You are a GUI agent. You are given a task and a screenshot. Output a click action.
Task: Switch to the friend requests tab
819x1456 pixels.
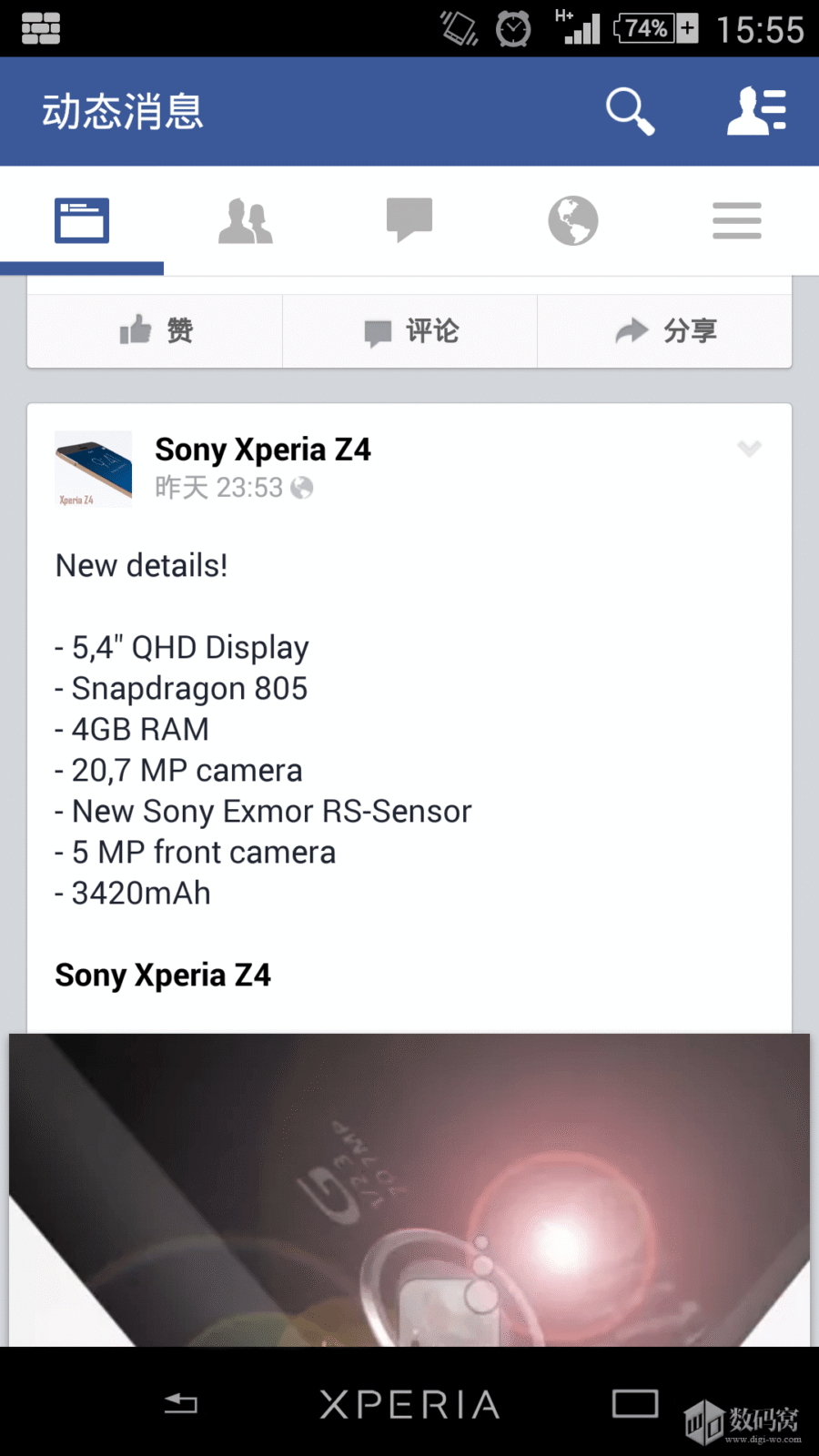coord(246,220)
